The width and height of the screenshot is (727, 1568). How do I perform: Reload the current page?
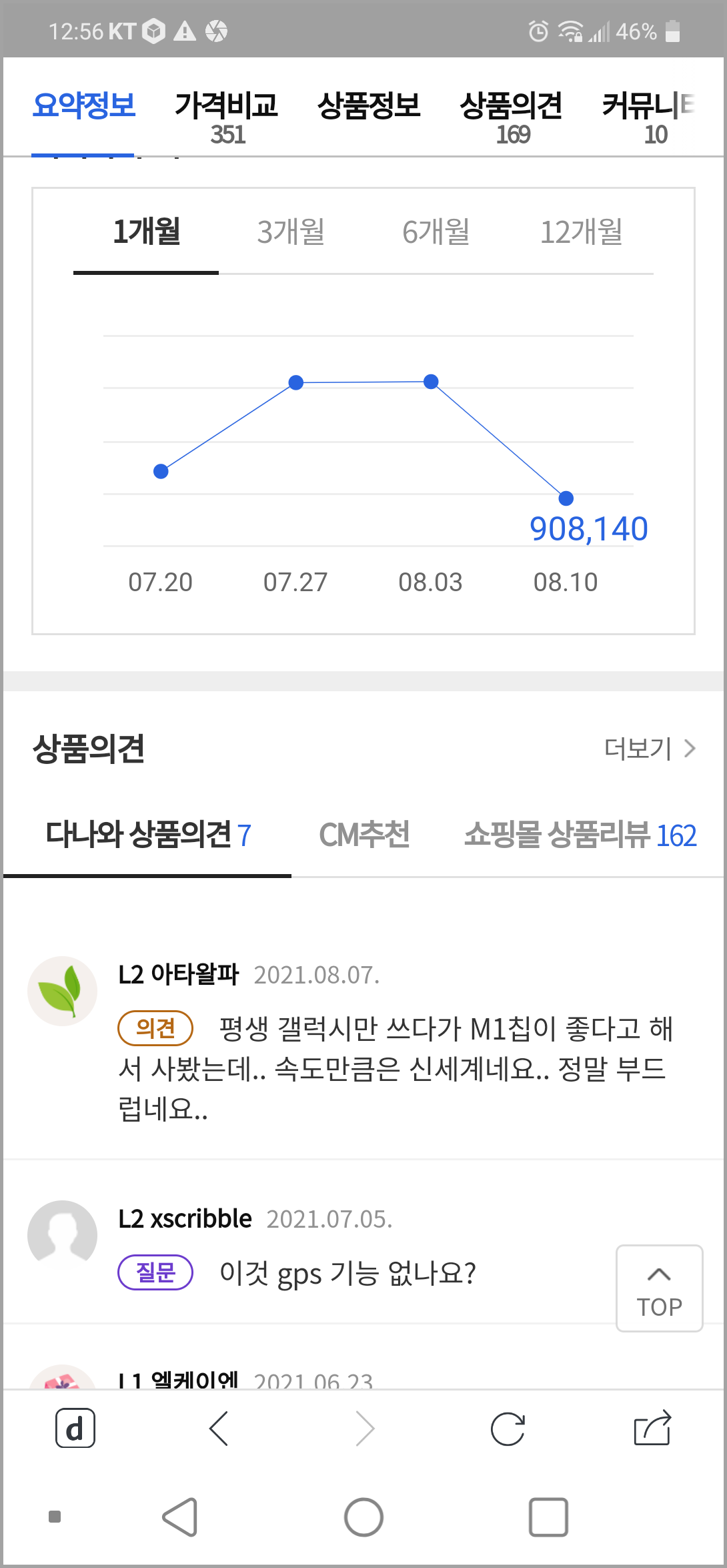pos(508,1429)
